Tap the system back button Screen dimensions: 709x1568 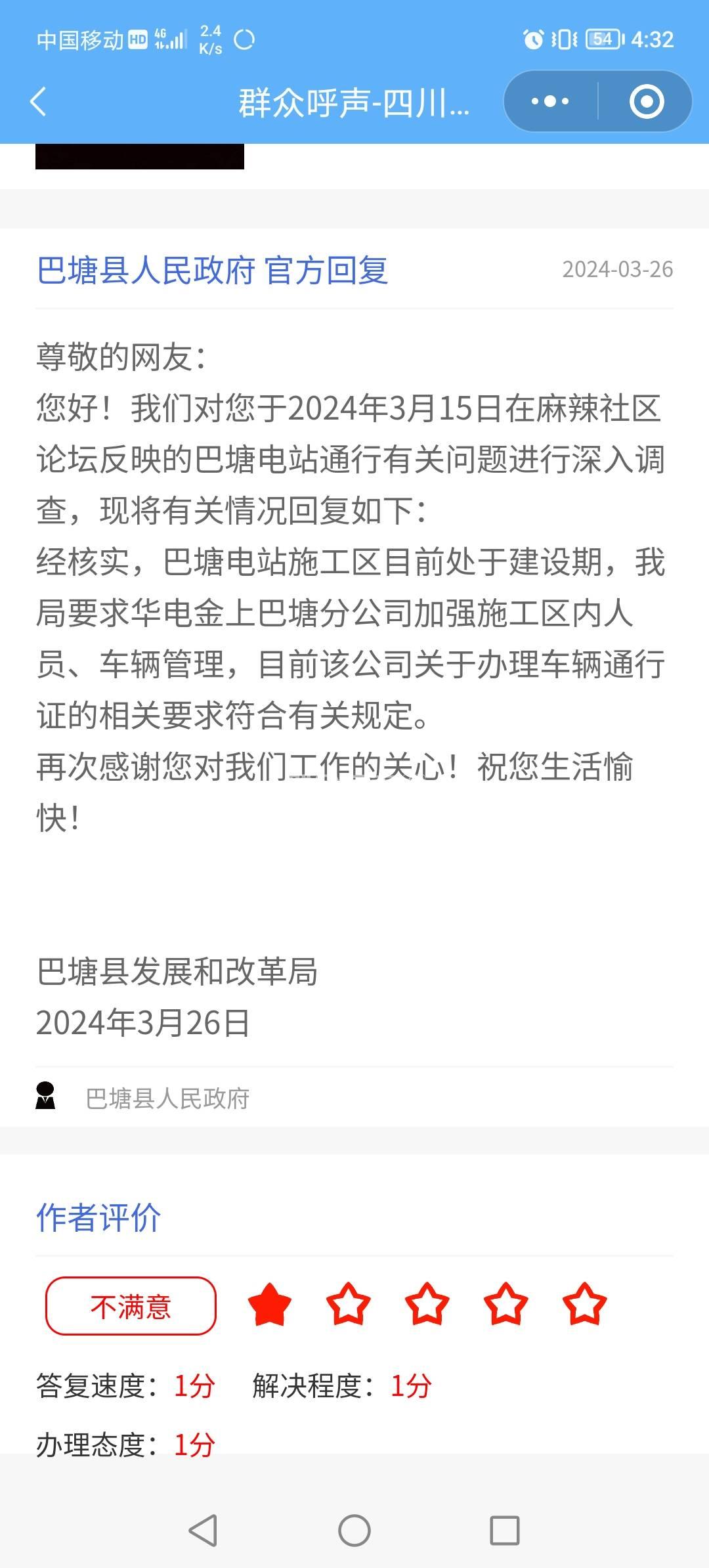(x=203, y=1531)
